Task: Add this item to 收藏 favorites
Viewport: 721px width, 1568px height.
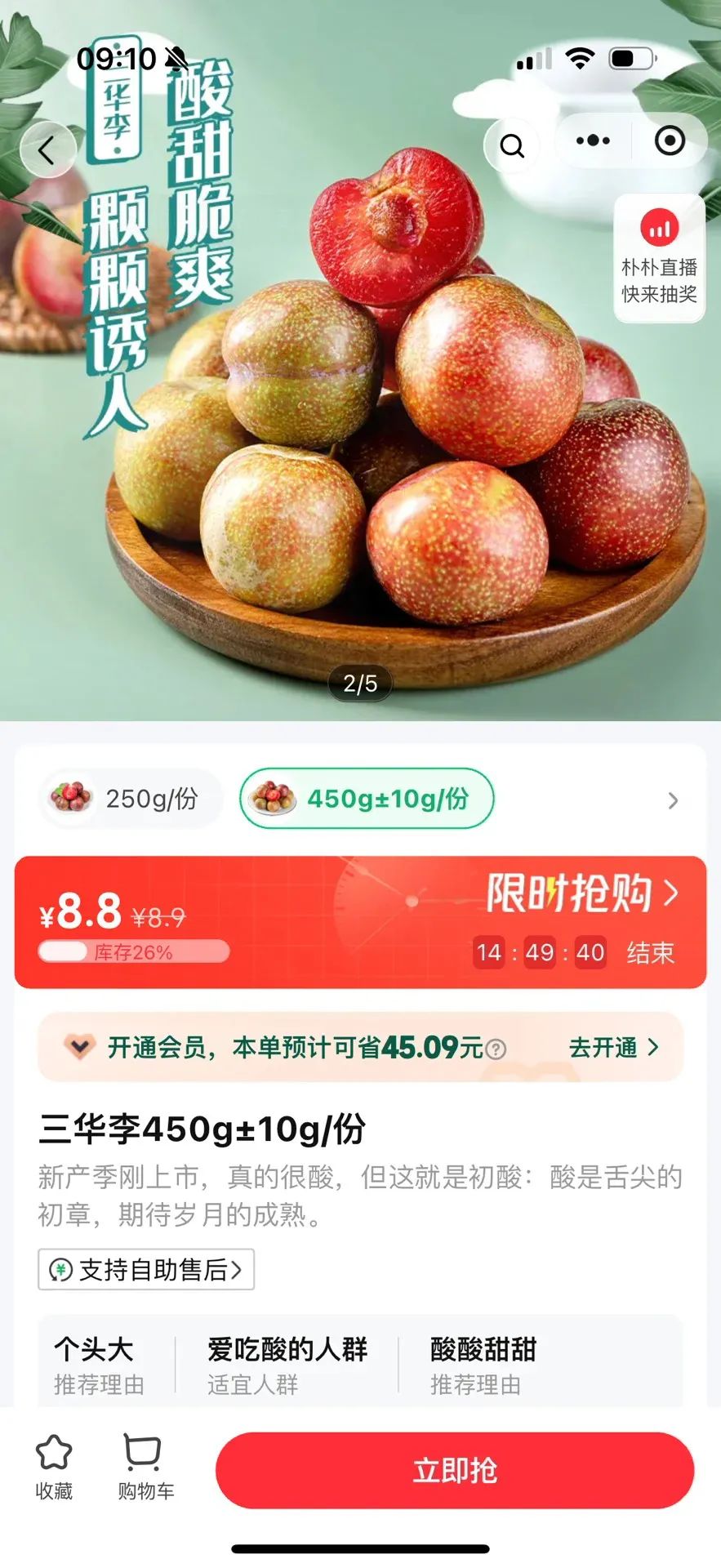Action: (54, 1468)
